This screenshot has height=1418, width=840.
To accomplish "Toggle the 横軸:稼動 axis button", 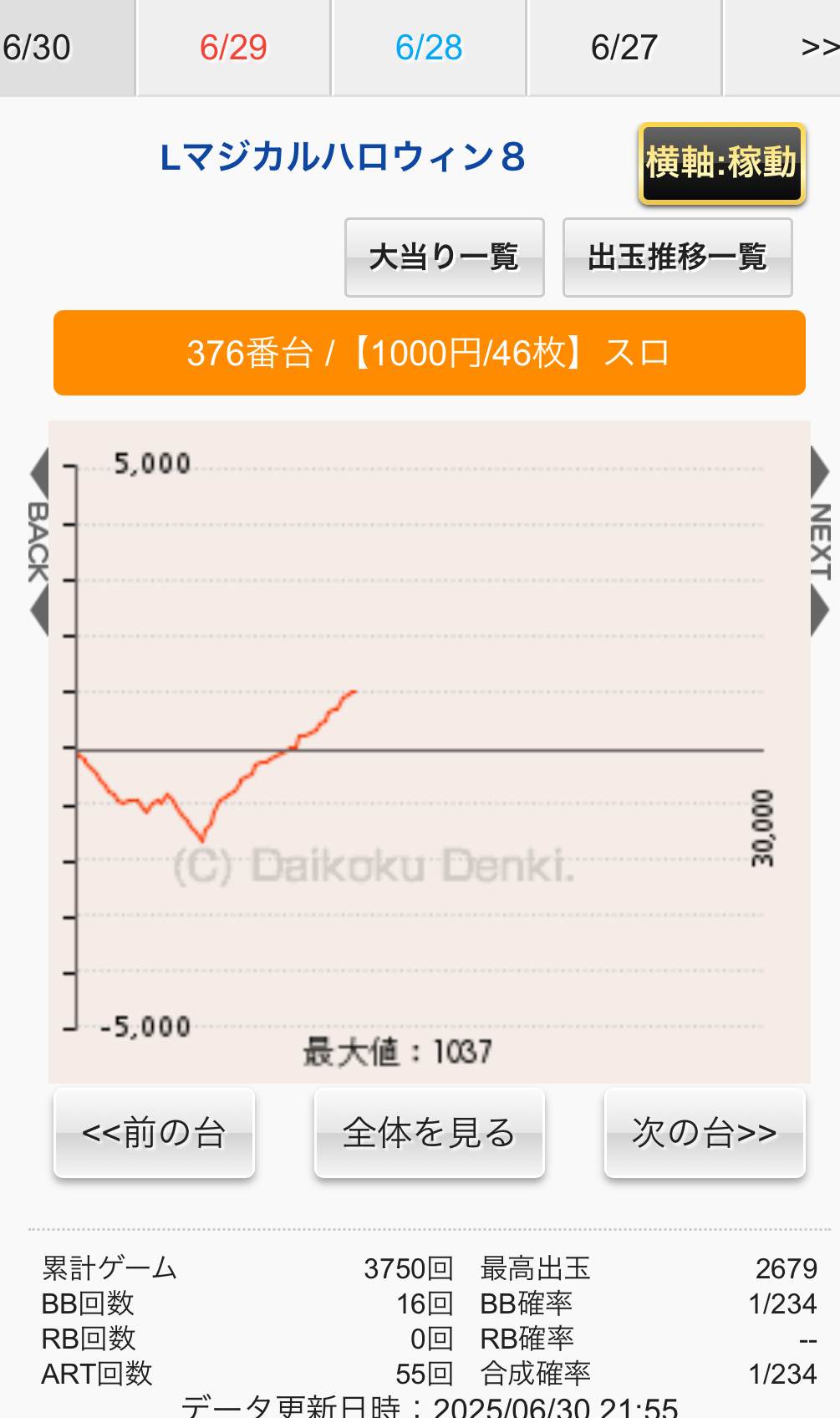I will pyautogui.click(x=721, y=163).
